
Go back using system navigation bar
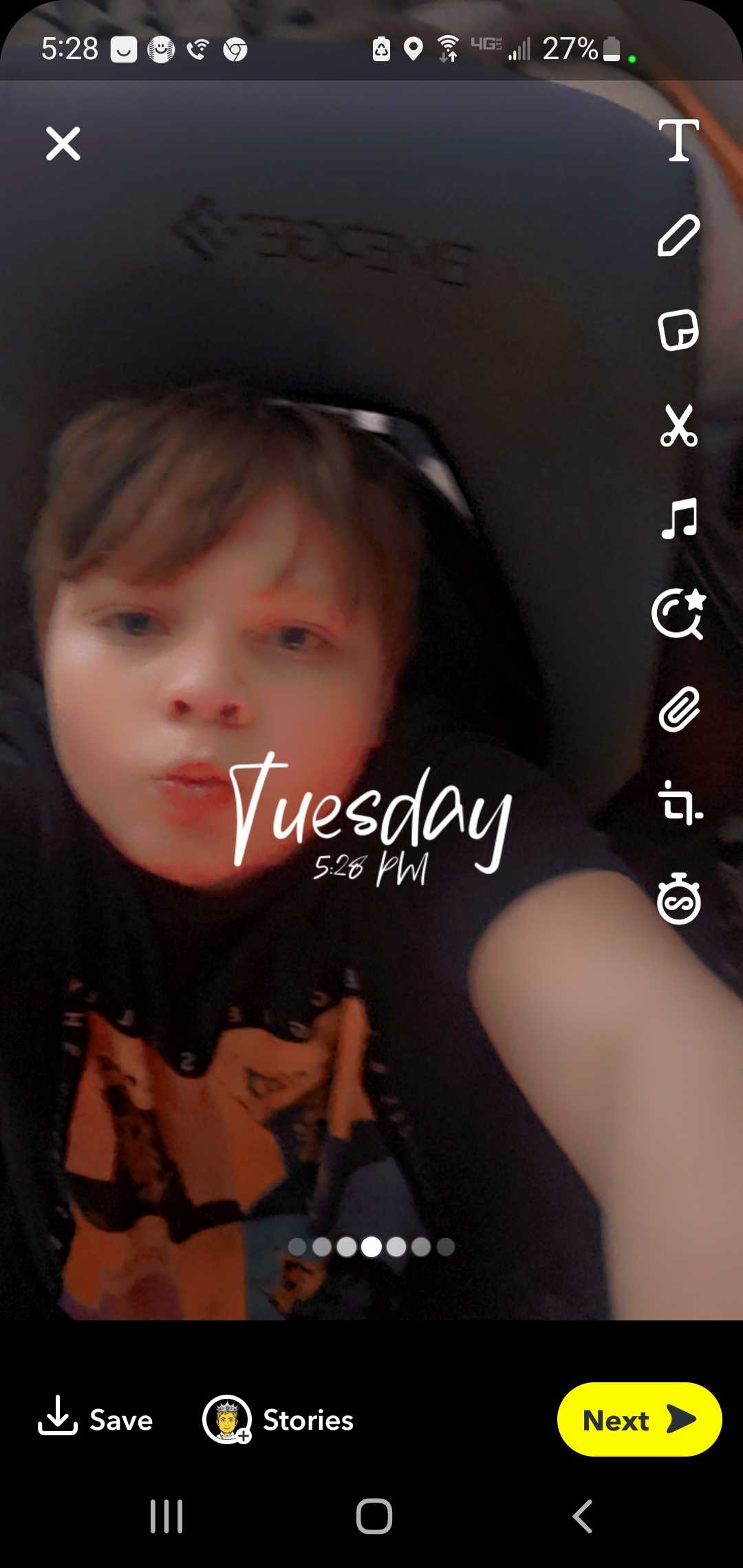point(582,1516)
